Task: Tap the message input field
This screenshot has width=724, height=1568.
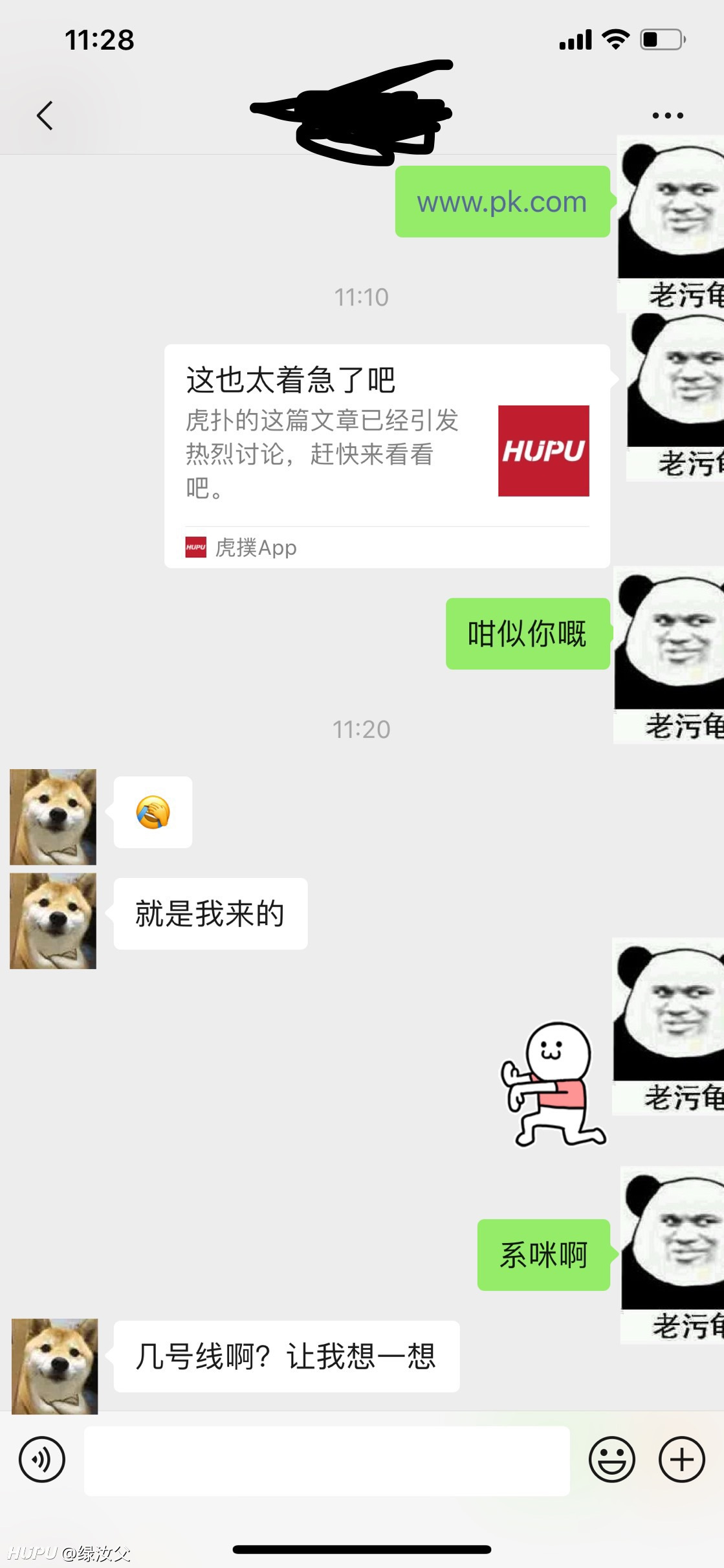Action: (327, 1460)
